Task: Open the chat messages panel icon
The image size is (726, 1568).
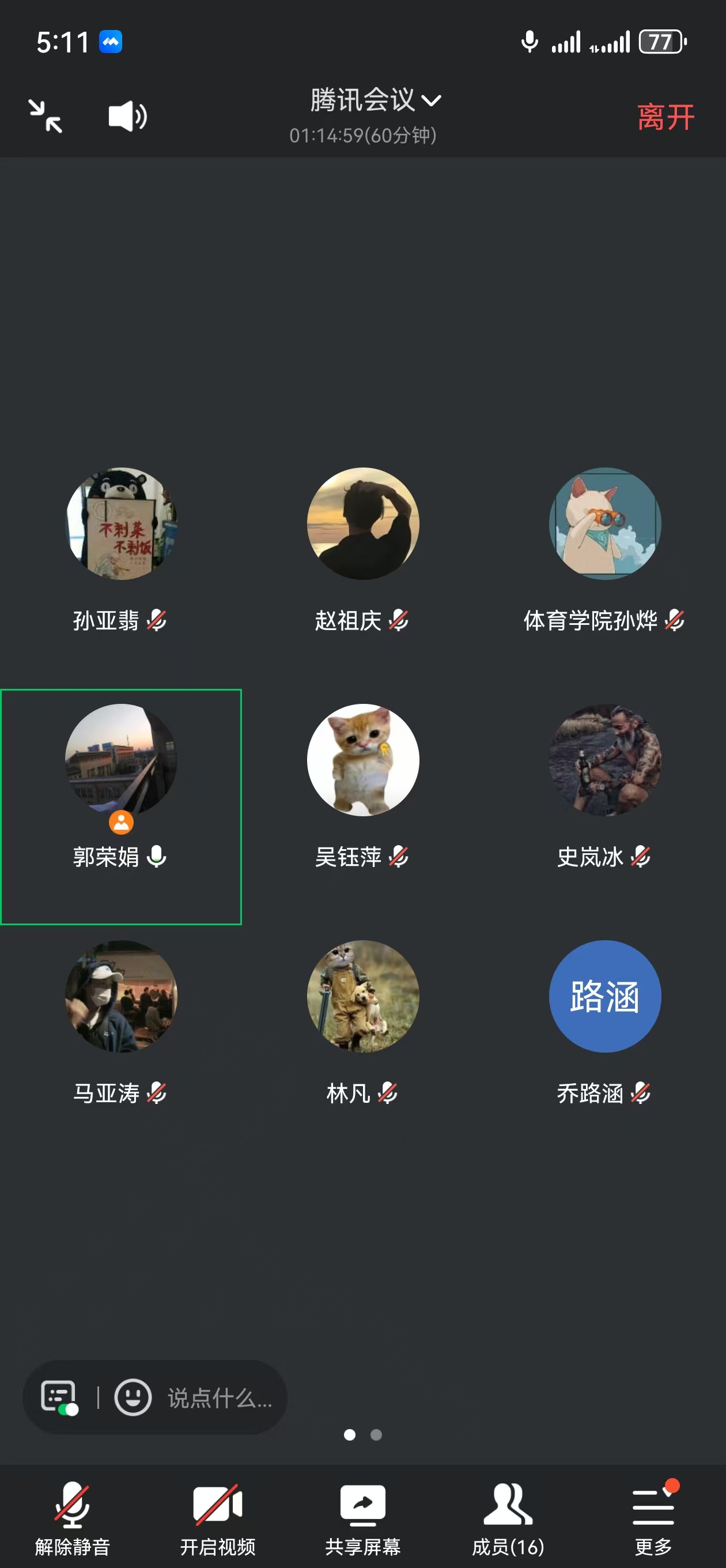Action: [x=58, y=1397]
